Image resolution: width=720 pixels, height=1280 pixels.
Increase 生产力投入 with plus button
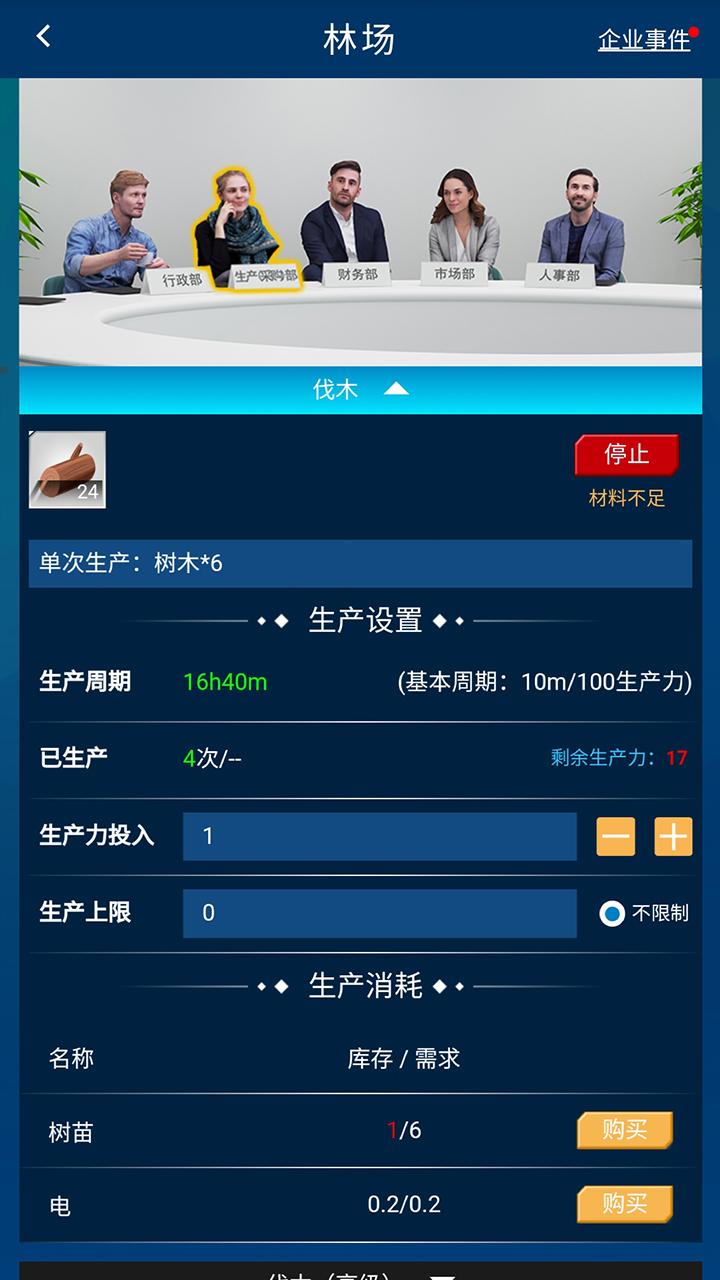(673, 836)
